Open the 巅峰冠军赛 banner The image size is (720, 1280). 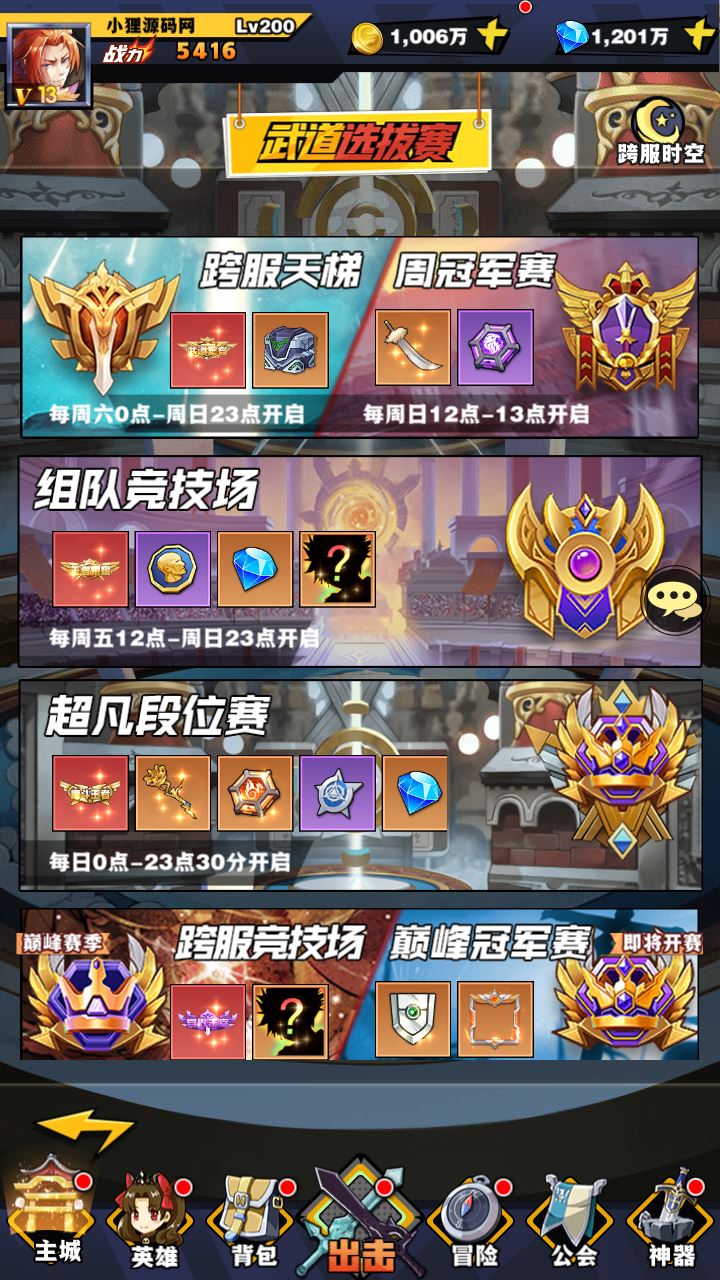click(x=540, y=985)
